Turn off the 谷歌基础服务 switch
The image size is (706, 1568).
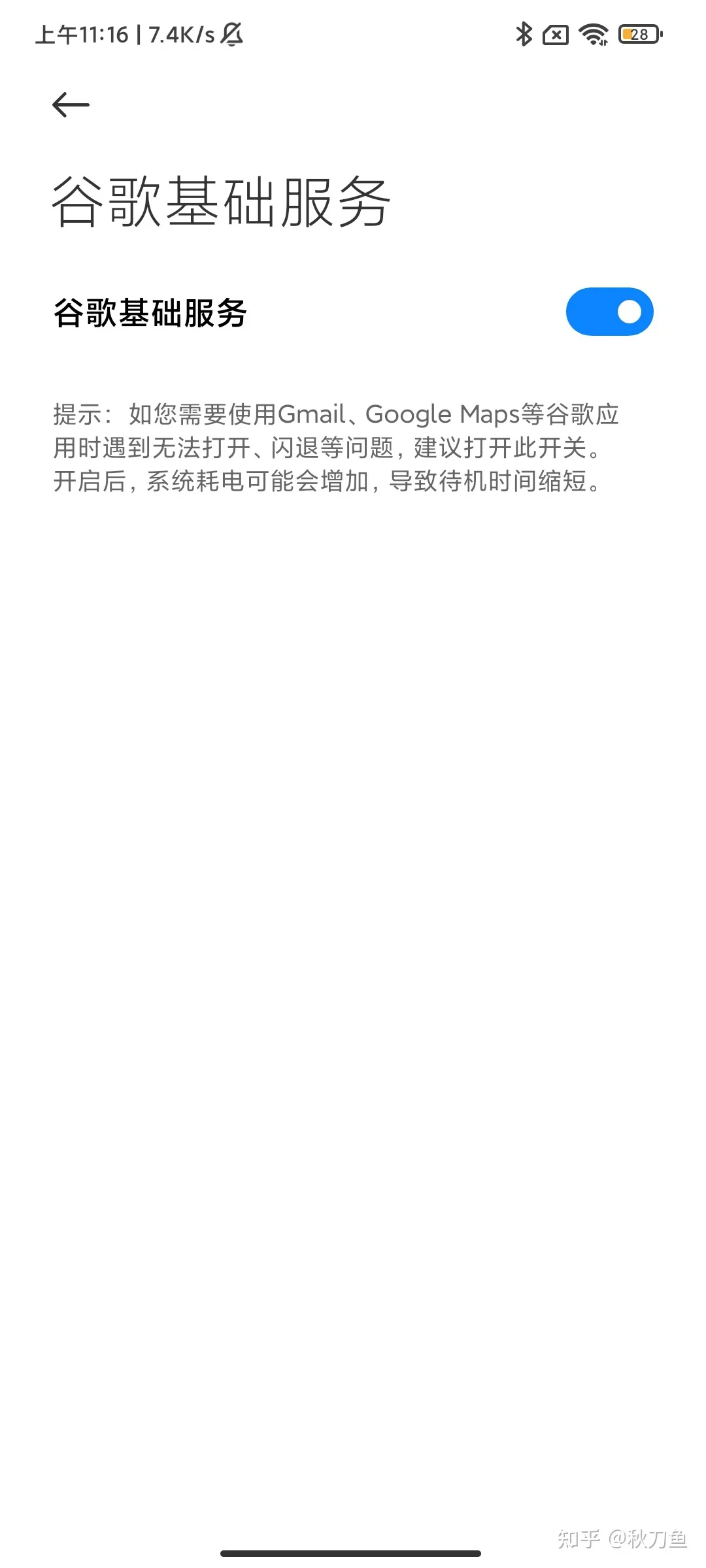click(609, 312)
